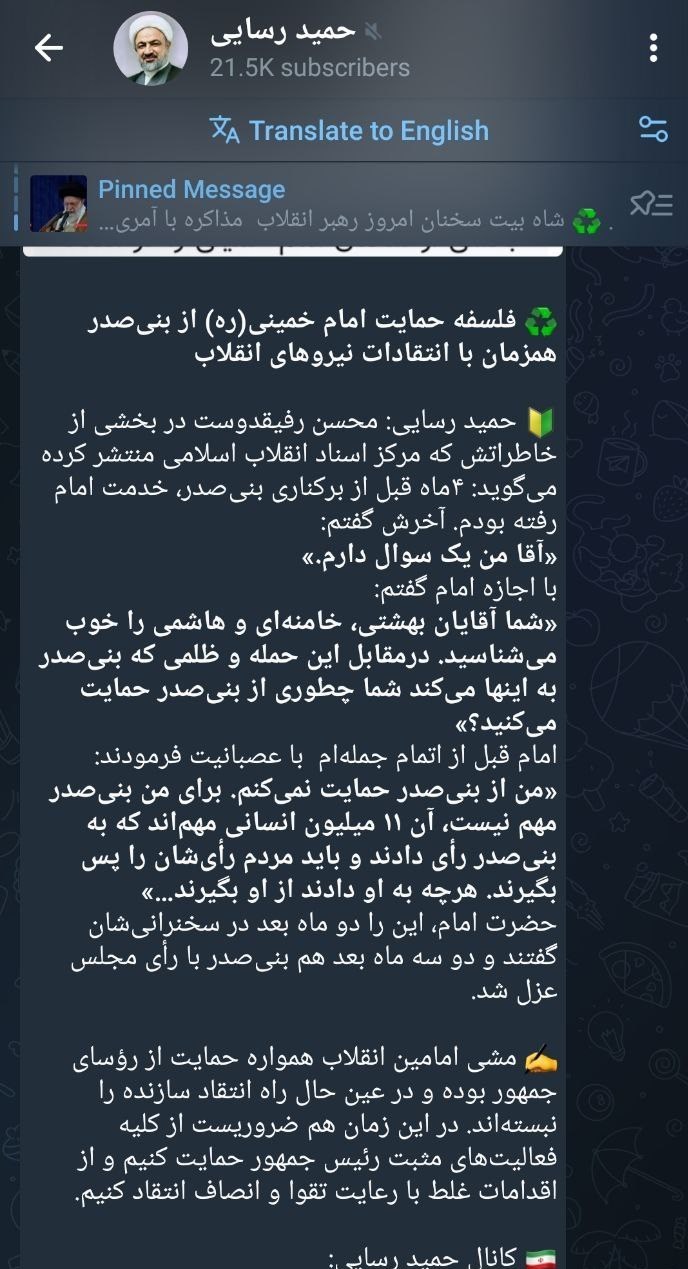Open the channel profile via the avatar
688x1269 pixels.
(150, 49)
